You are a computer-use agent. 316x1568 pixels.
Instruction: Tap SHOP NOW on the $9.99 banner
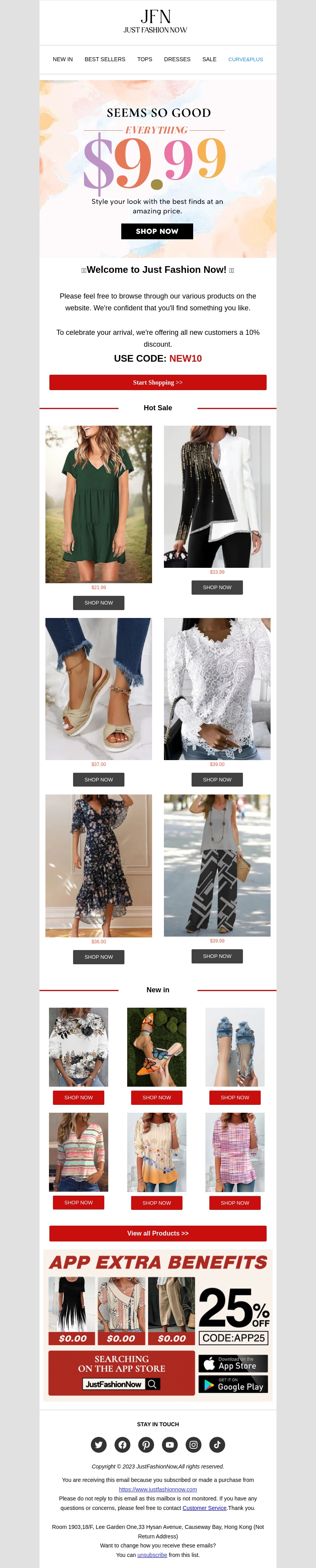[157, 231]
